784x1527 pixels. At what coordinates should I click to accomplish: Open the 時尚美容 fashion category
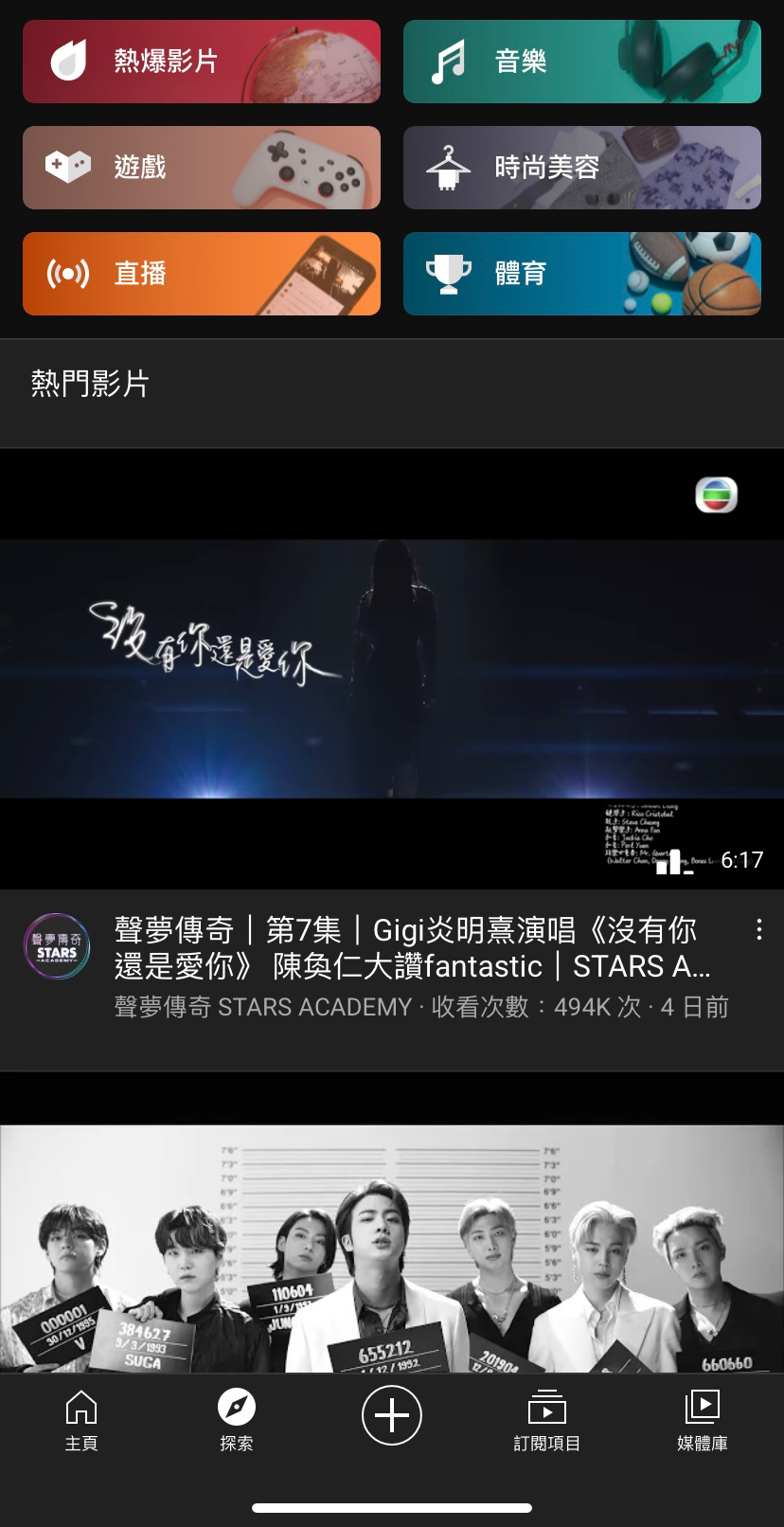point(581,168)
